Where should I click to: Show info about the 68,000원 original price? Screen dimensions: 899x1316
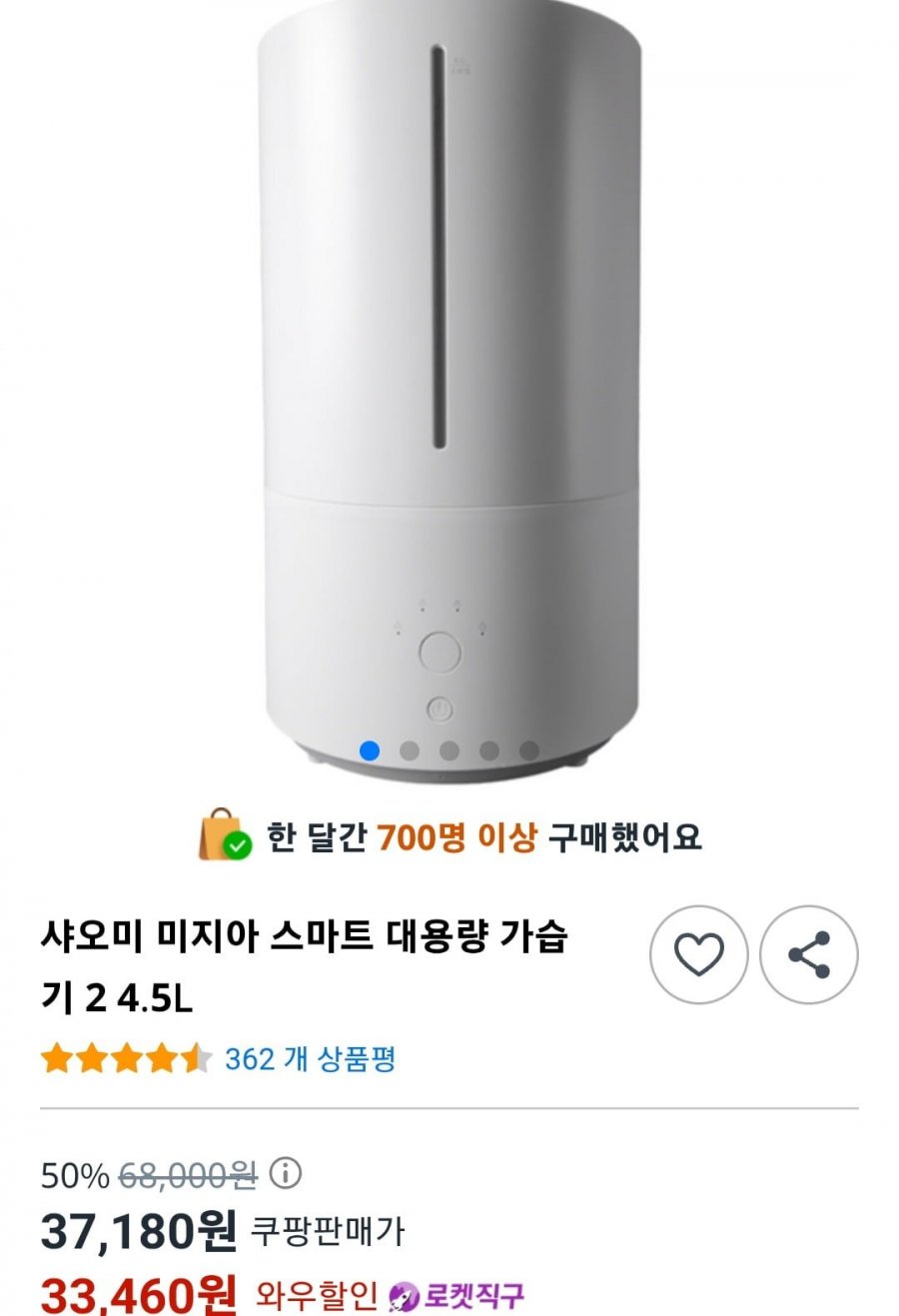[286, 1173]
